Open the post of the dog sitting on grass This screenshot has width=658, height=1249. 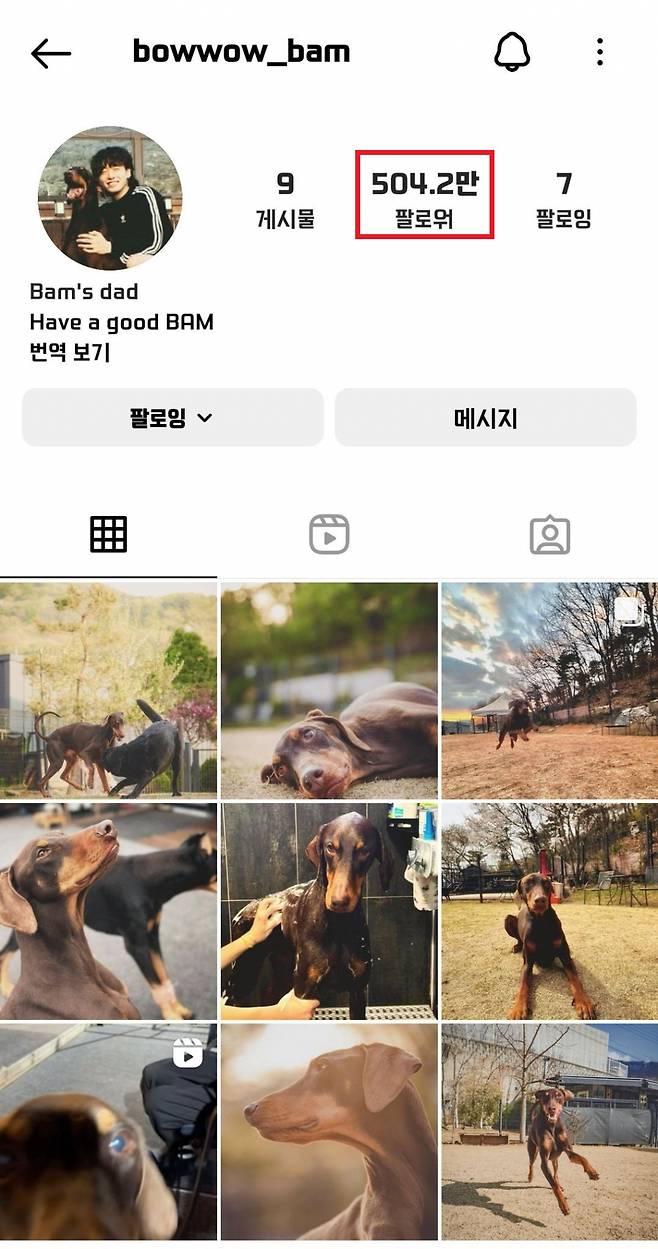tap(549, 911)
